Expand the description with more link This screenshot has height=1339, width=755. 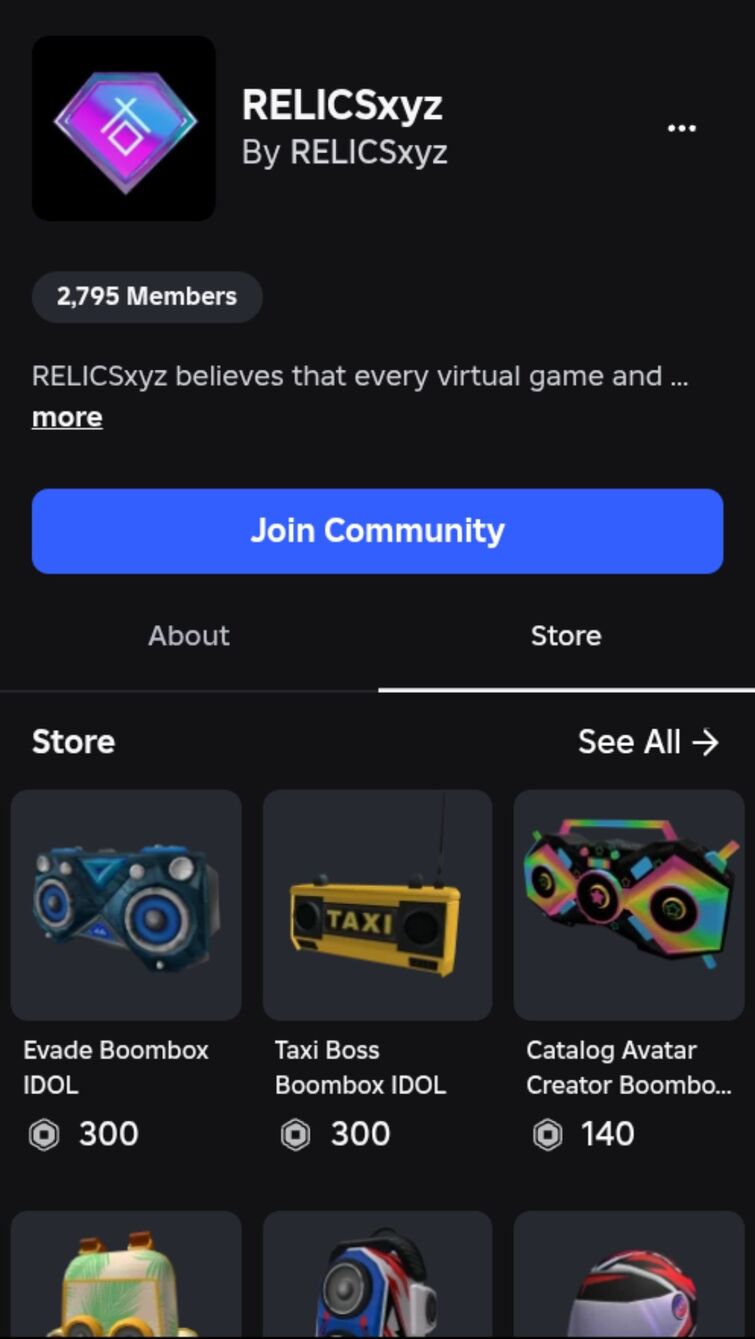[x=67, y=417]
